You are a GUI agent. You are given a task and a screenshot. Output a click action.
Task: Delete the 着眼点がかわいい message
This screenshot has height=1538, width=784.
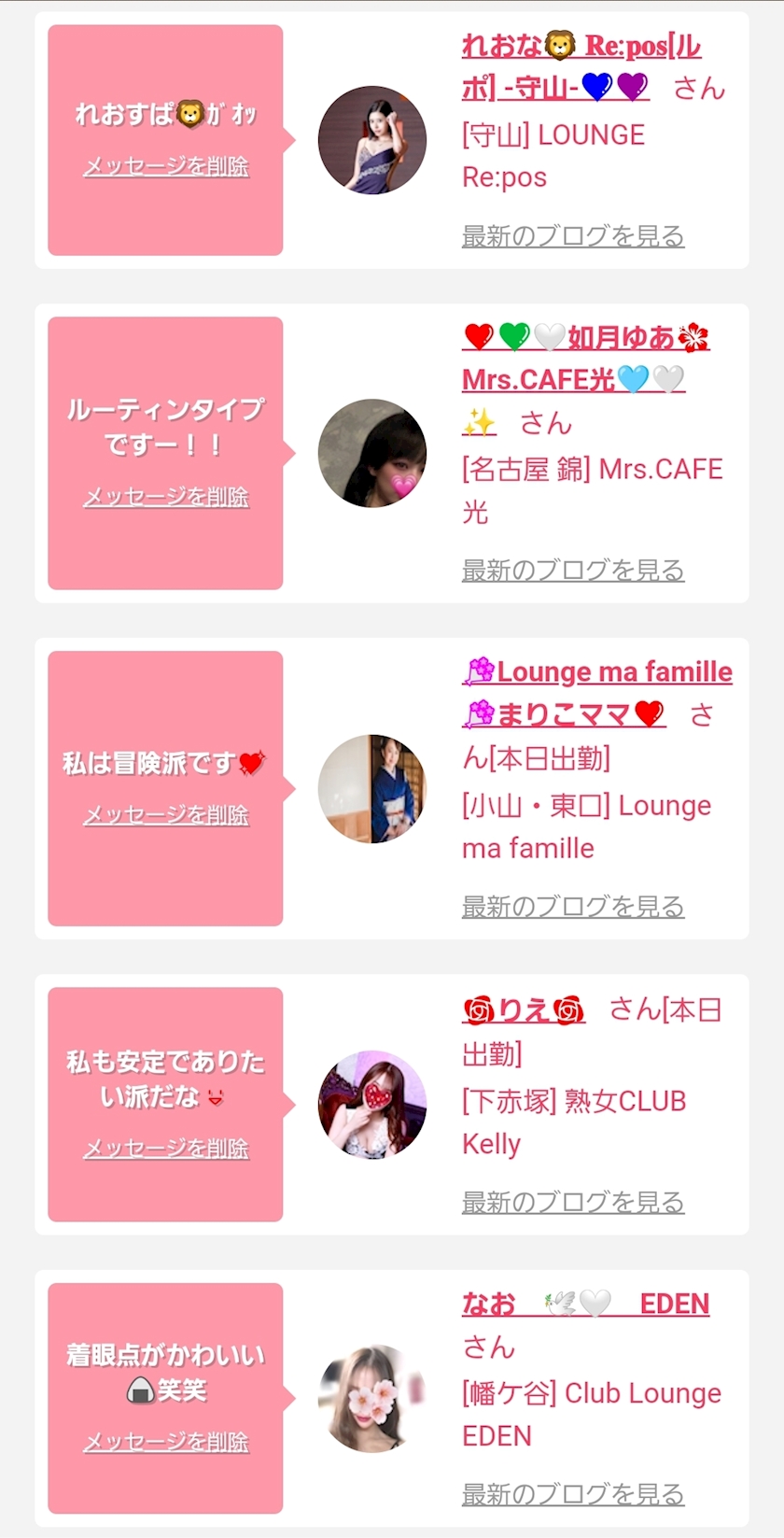click(x=166, y=1442)
